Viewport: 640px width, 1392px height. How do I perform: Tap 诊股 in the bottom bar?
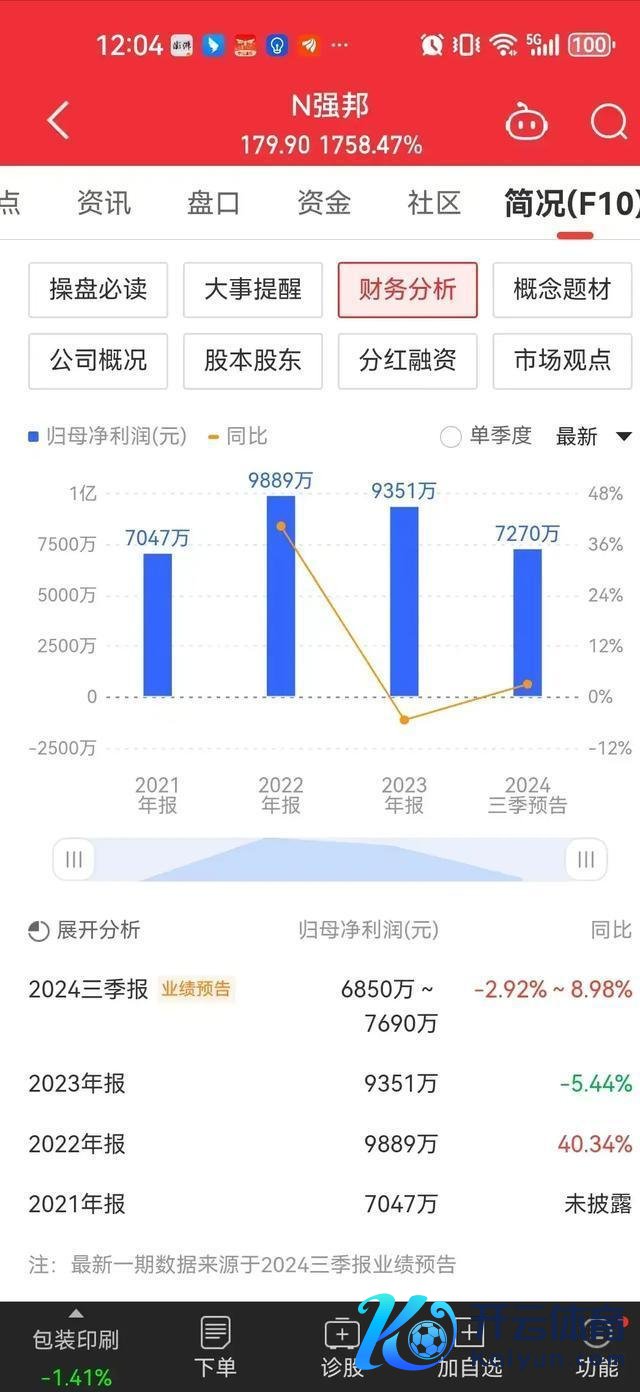tap(342, 1346)
